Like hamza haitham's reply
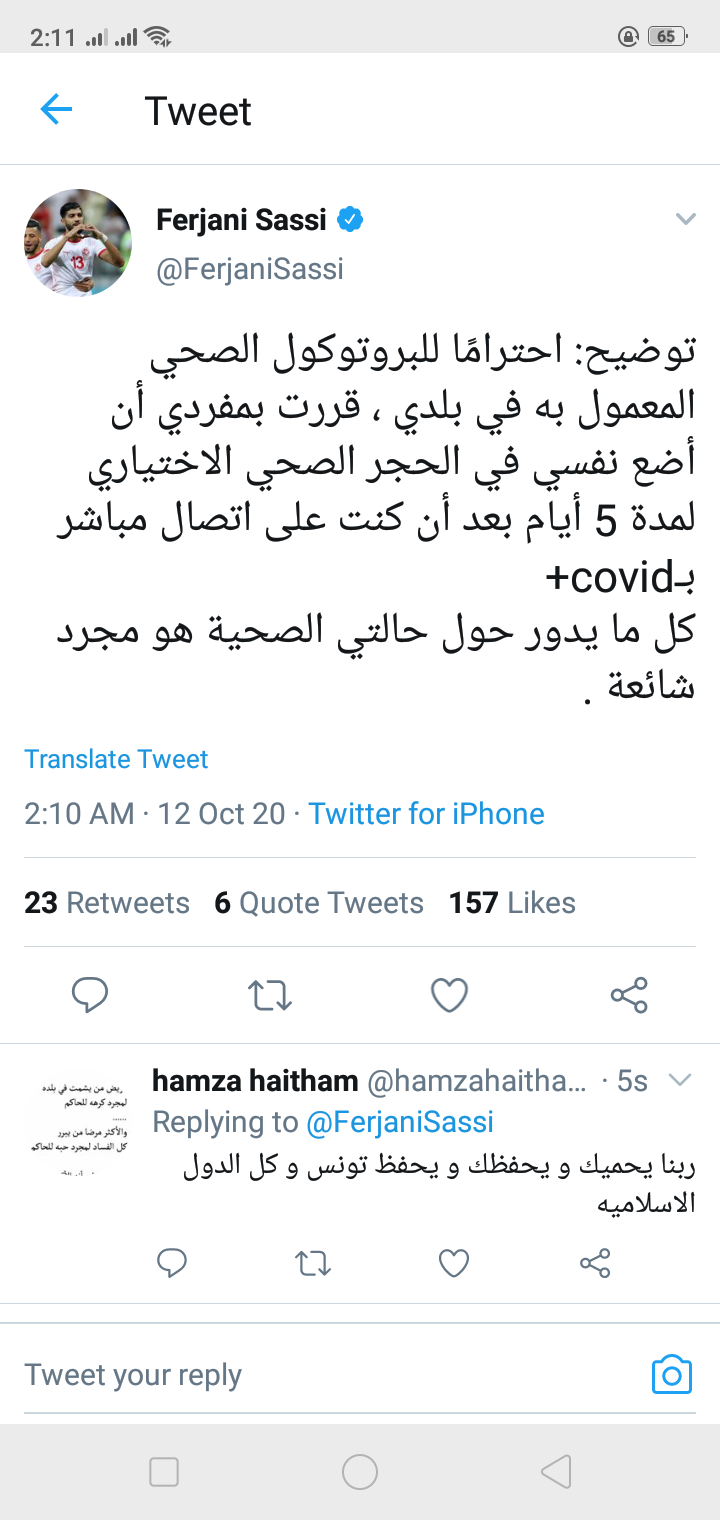The height and width of the screenshot is (1520, 720). [454, 1264]
